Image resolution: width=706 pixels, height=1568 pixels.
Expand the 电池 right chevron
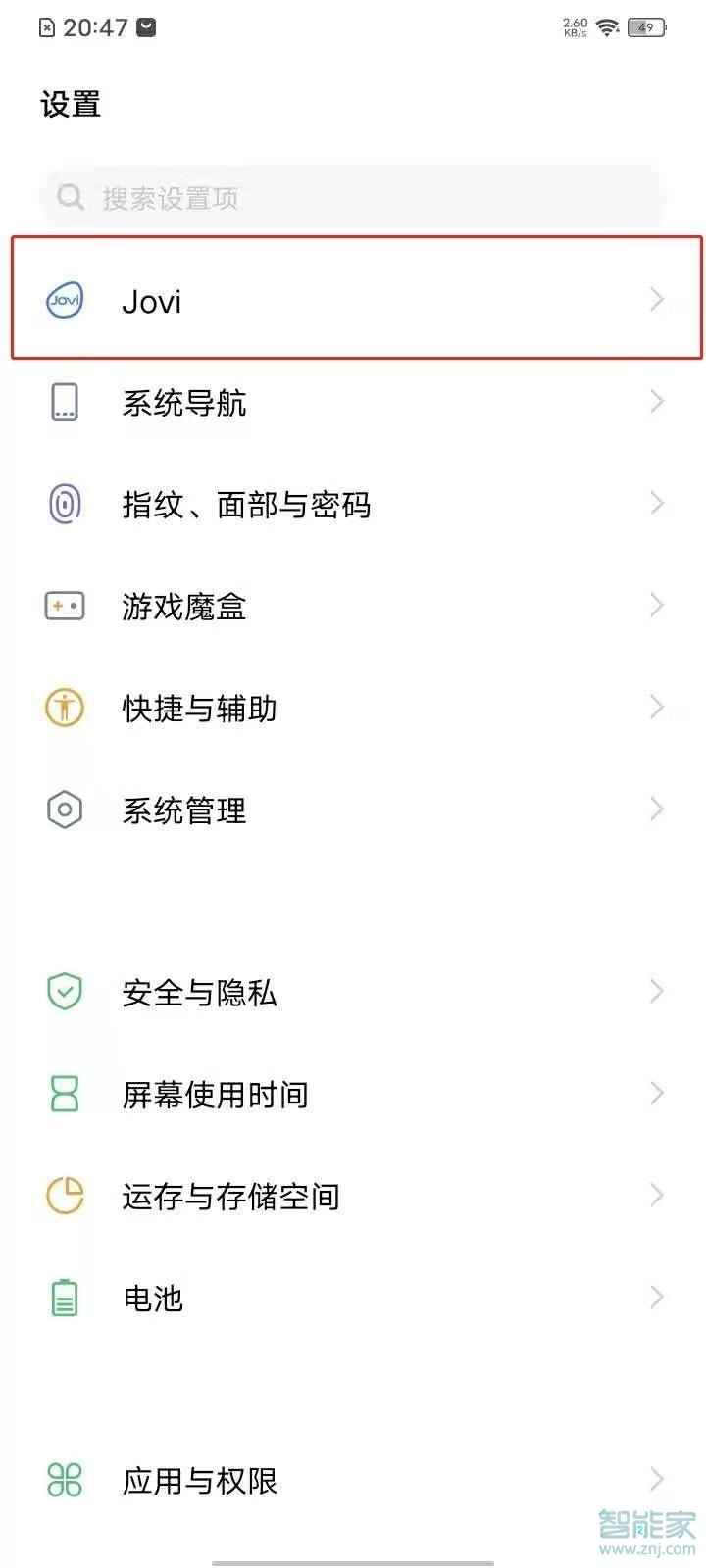pyautogui.click(x=657, y=1298)
